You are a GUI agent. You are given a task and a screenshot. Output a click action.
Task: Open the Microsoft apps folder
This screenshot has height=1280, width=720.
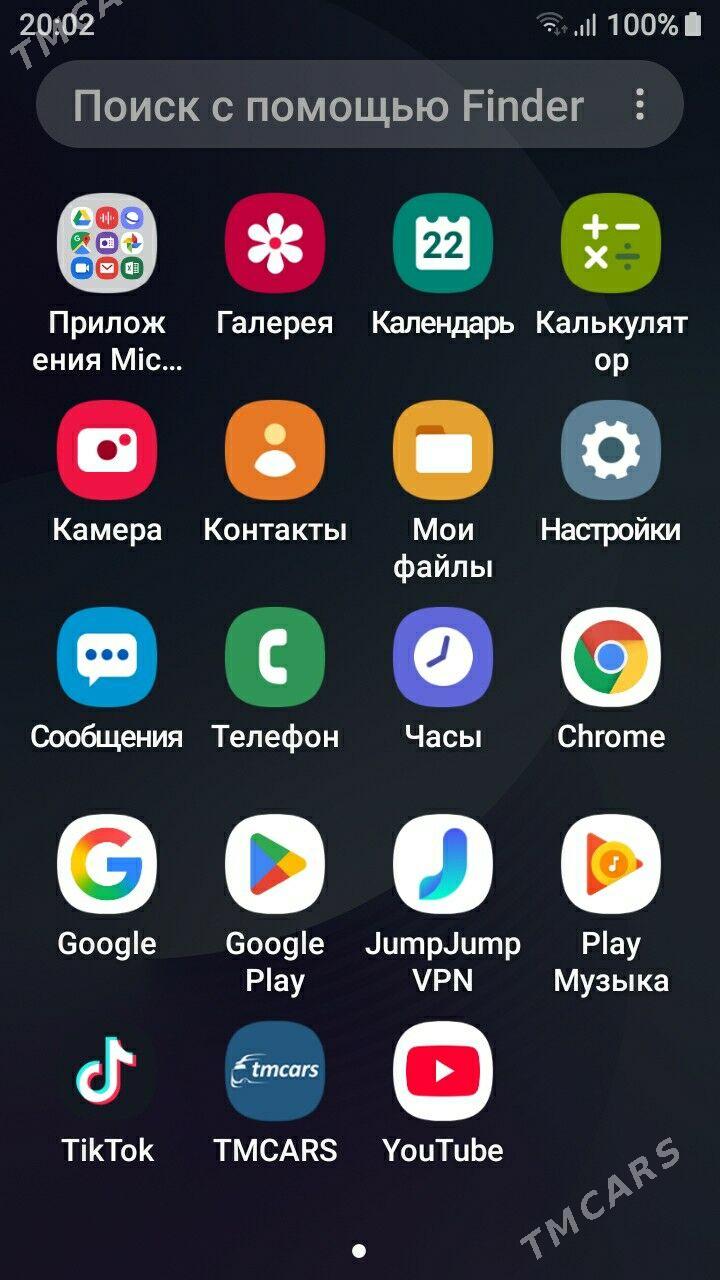tap(107, 243)
